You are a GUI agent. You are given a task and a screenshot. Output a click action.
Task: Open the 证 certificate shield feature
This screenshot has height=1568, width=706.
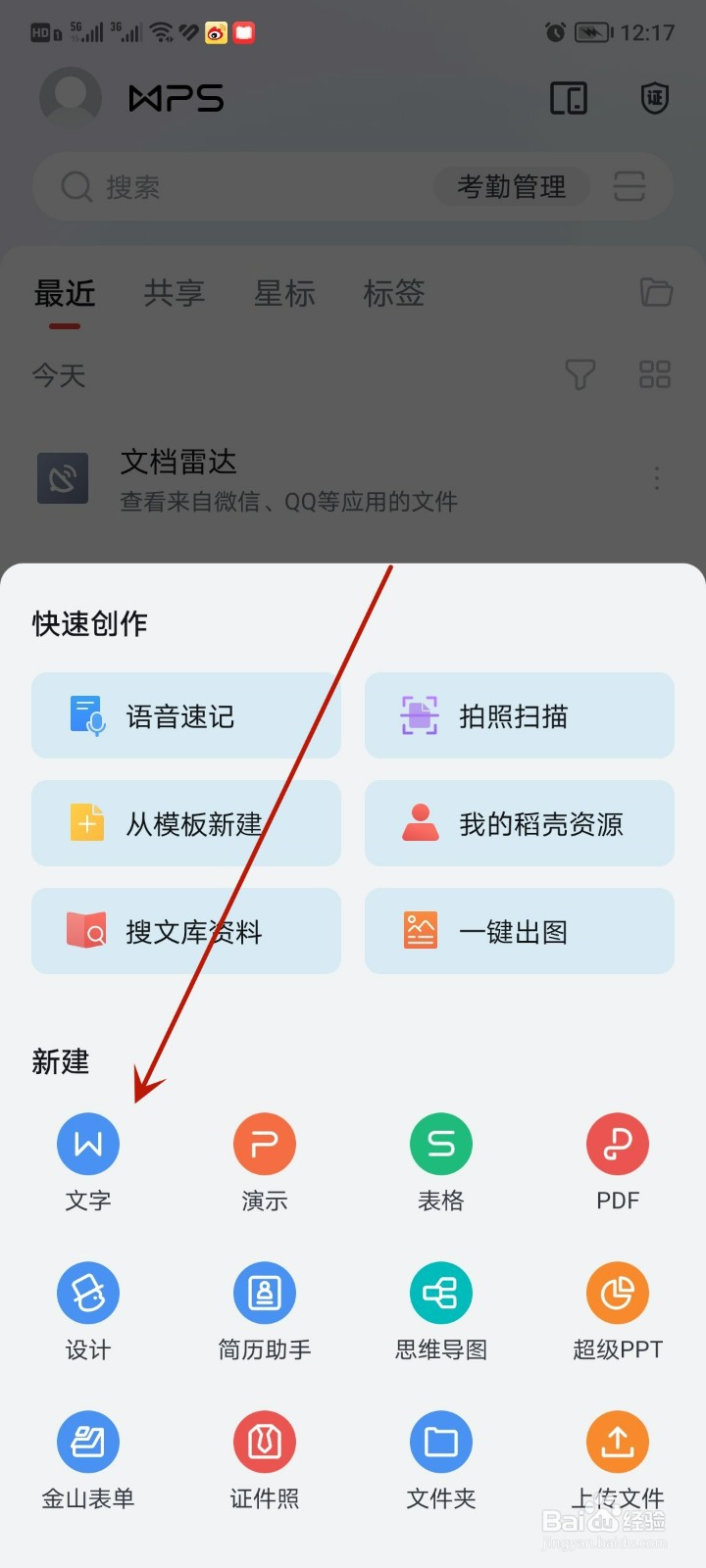653,98
